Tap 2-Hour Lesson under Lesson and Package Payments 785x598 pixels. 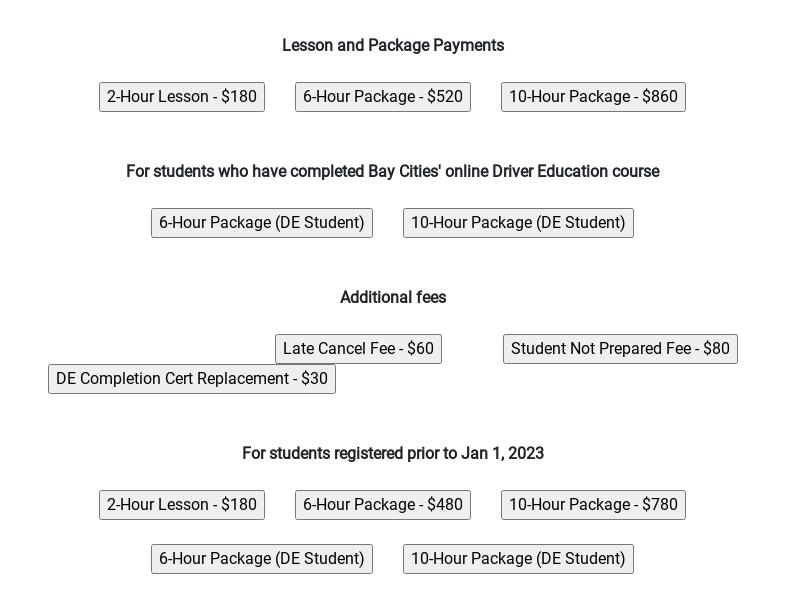click(182, 97)
